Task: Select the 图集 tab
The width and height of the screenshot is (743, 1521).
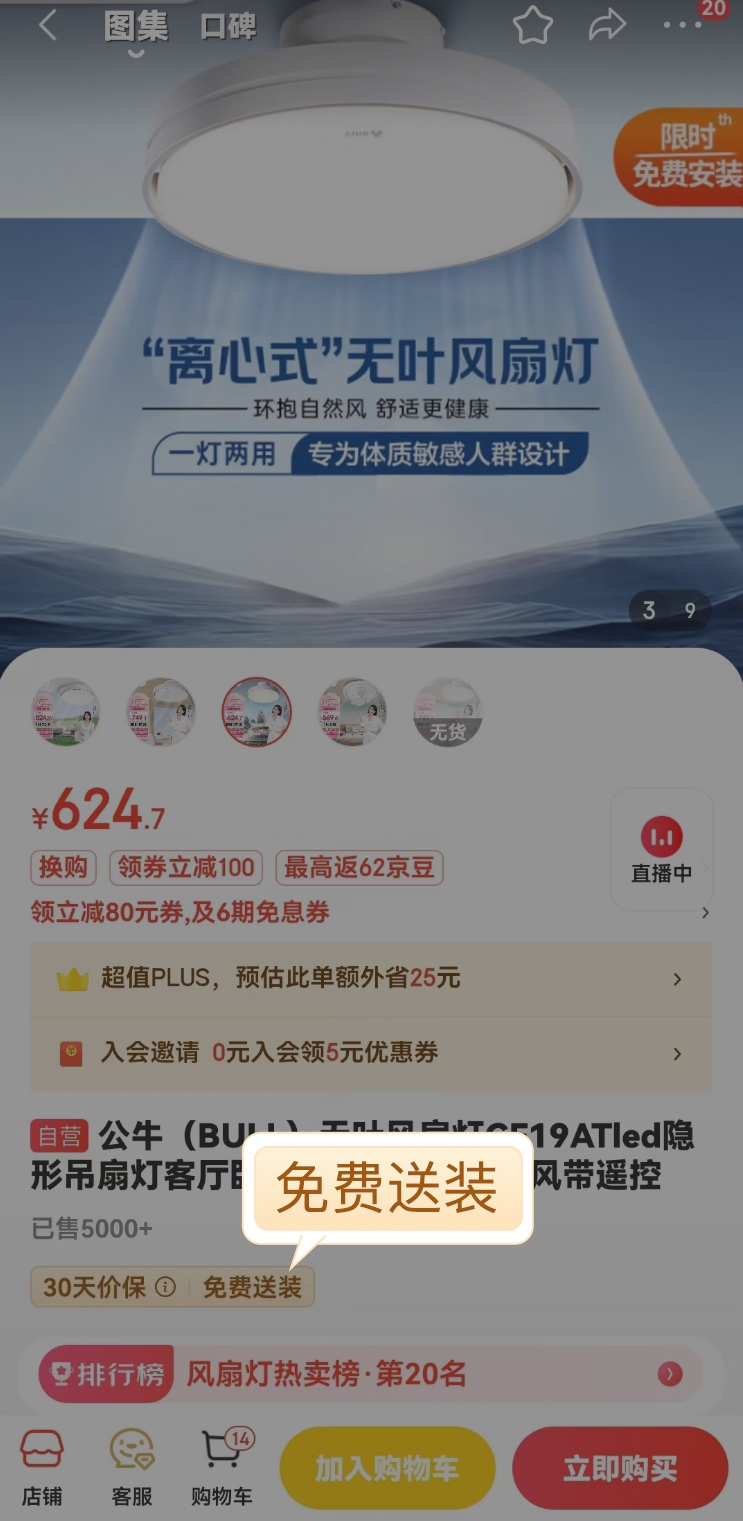Action: coord(136,27)
